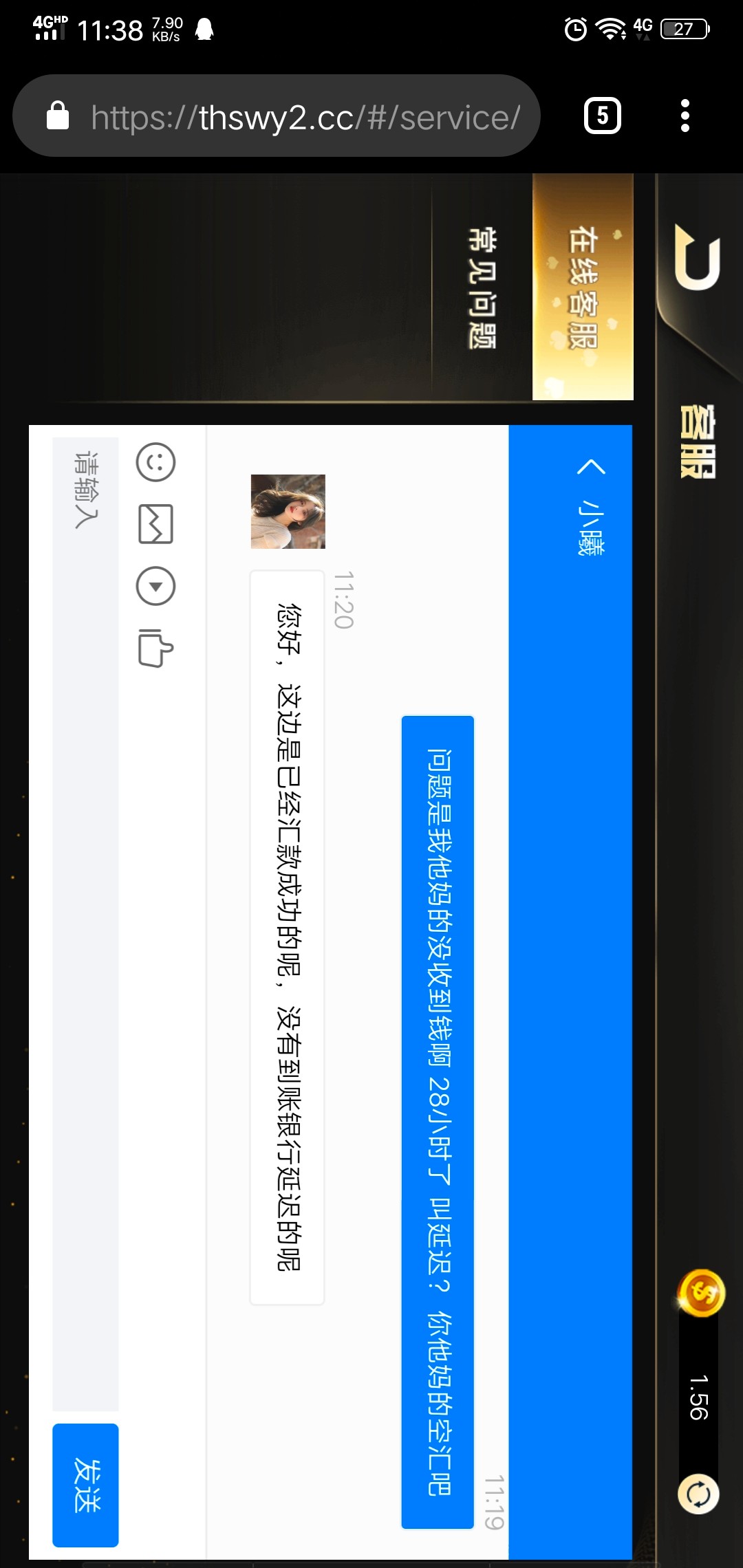Tap the rate-service thumbs icon
The width and height of the screenshot is (743, 1568).
tap(156, 648)
